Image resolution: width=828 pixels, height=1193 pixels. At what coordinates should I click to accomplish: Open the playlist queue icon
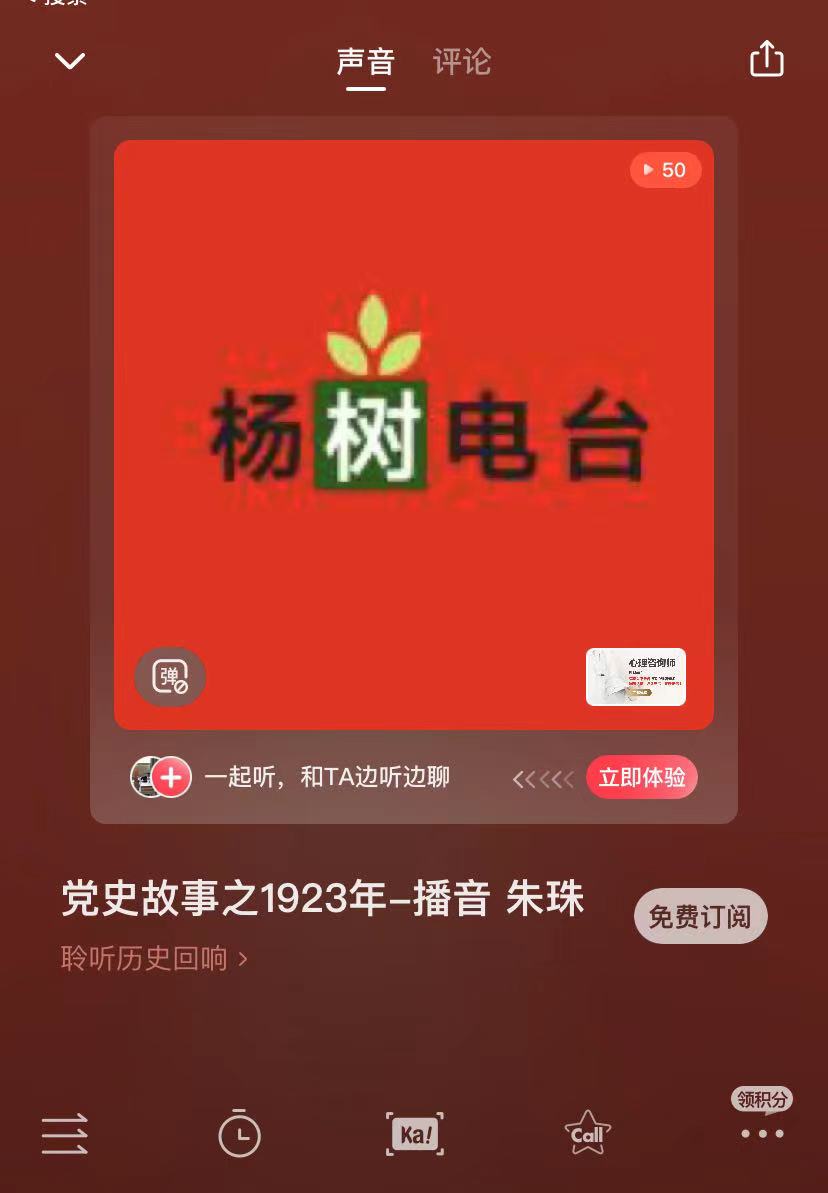pyautogui.click(x=65, y=1134)
